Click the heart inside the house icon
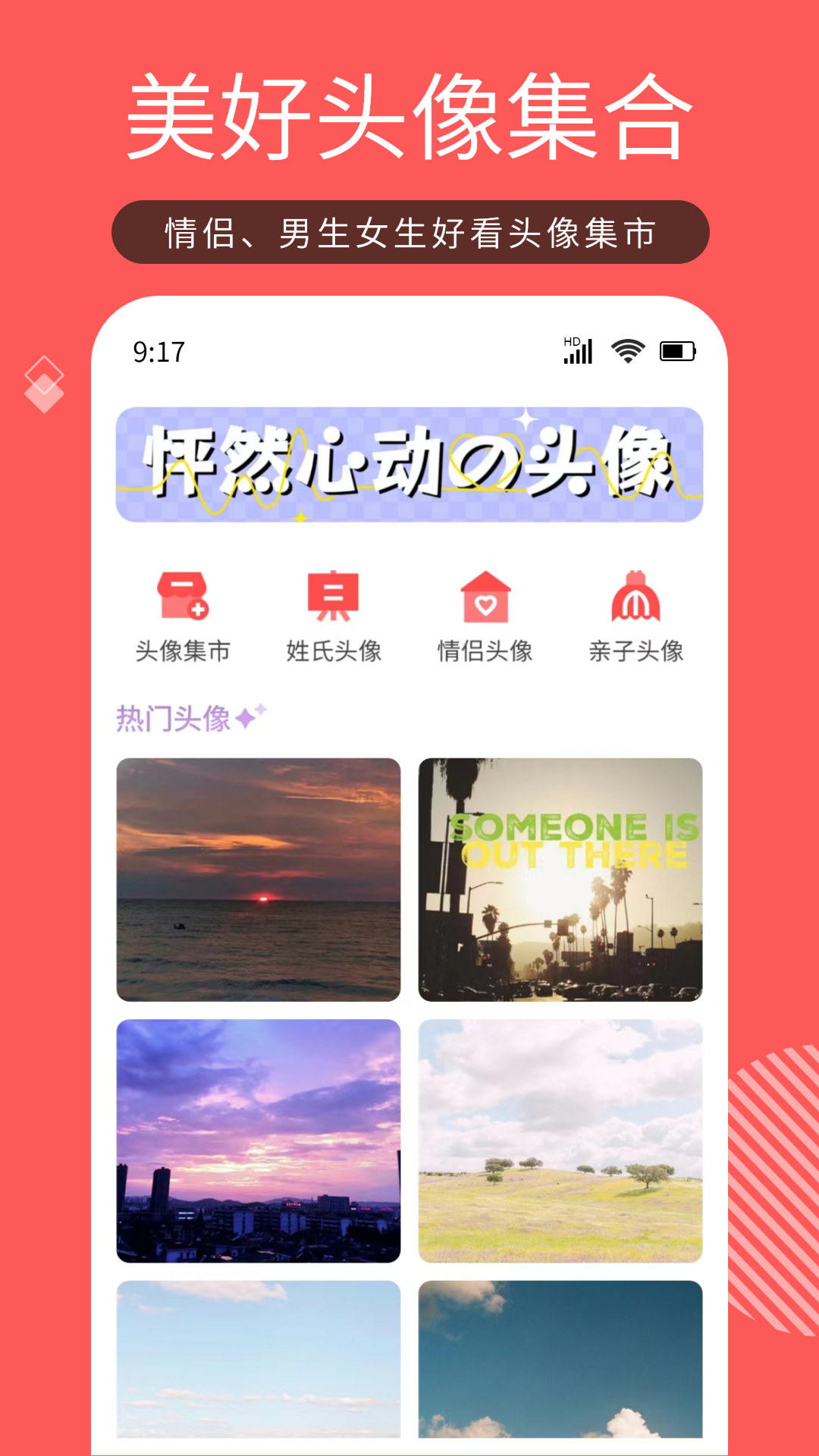This screenshot has height=1456, width=819. coord(485,605)
